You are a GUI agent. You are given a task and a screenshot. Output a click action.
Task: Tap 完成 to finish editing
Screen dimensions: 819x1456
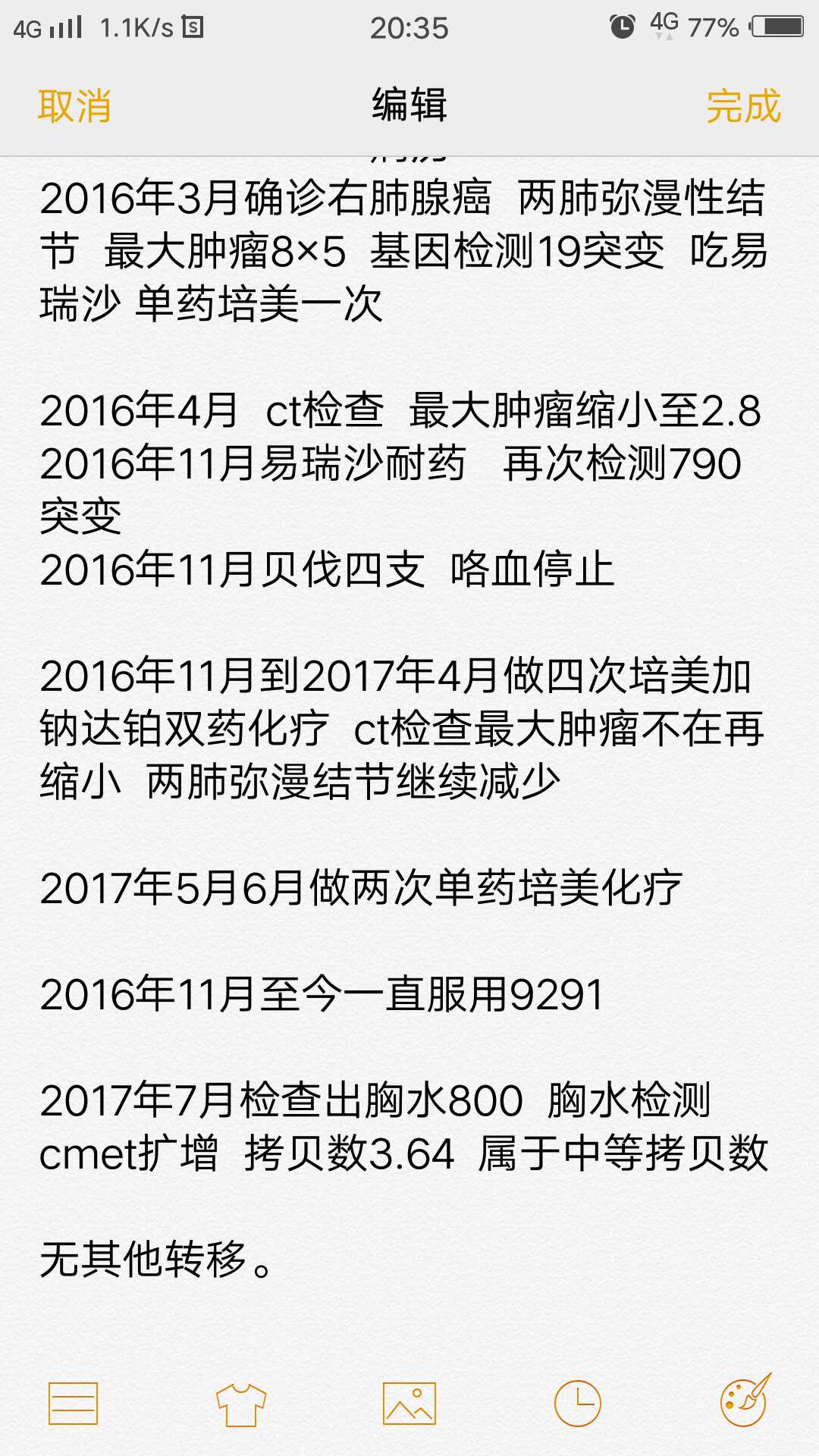coord(742,106)
